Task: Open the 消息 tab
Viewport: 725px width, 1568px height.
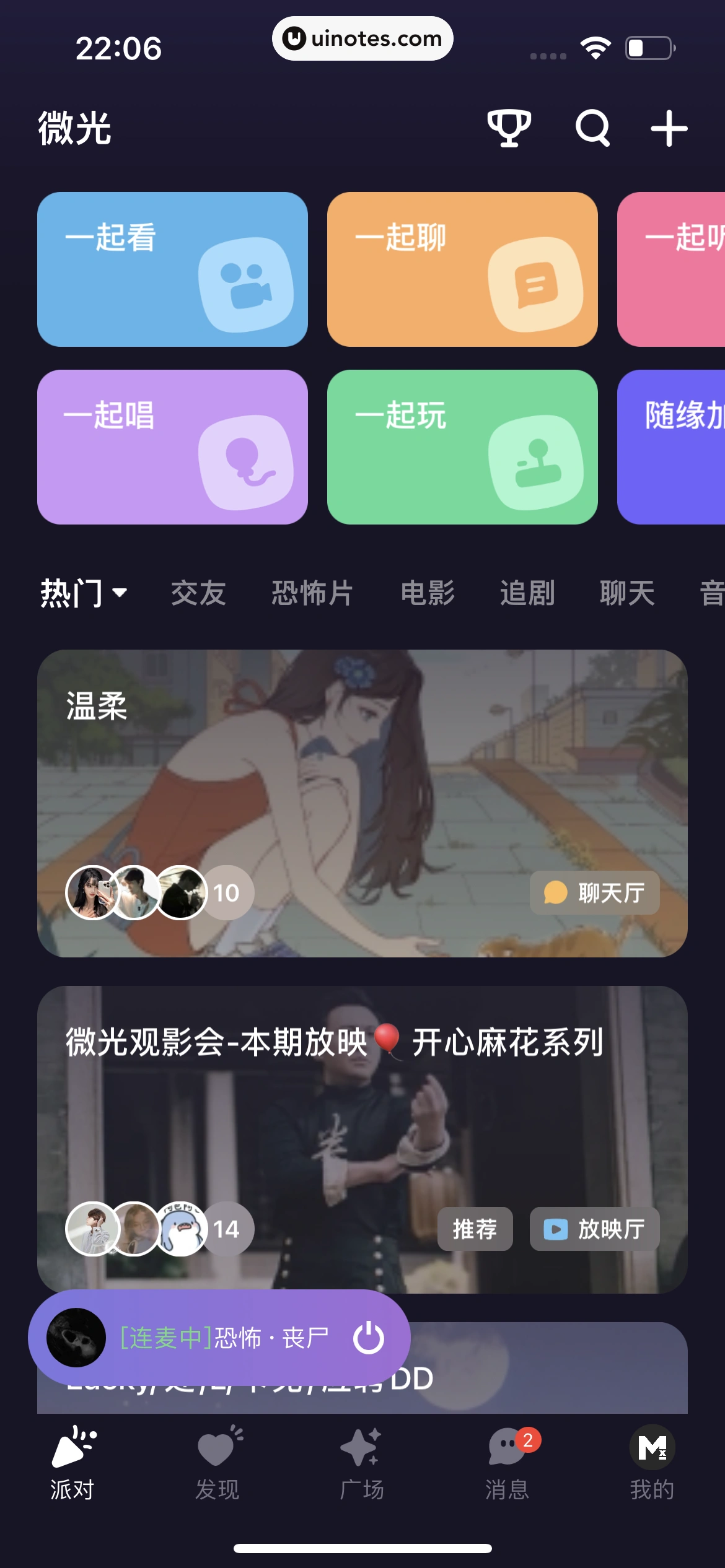Action: click(x=507, y=1461)
